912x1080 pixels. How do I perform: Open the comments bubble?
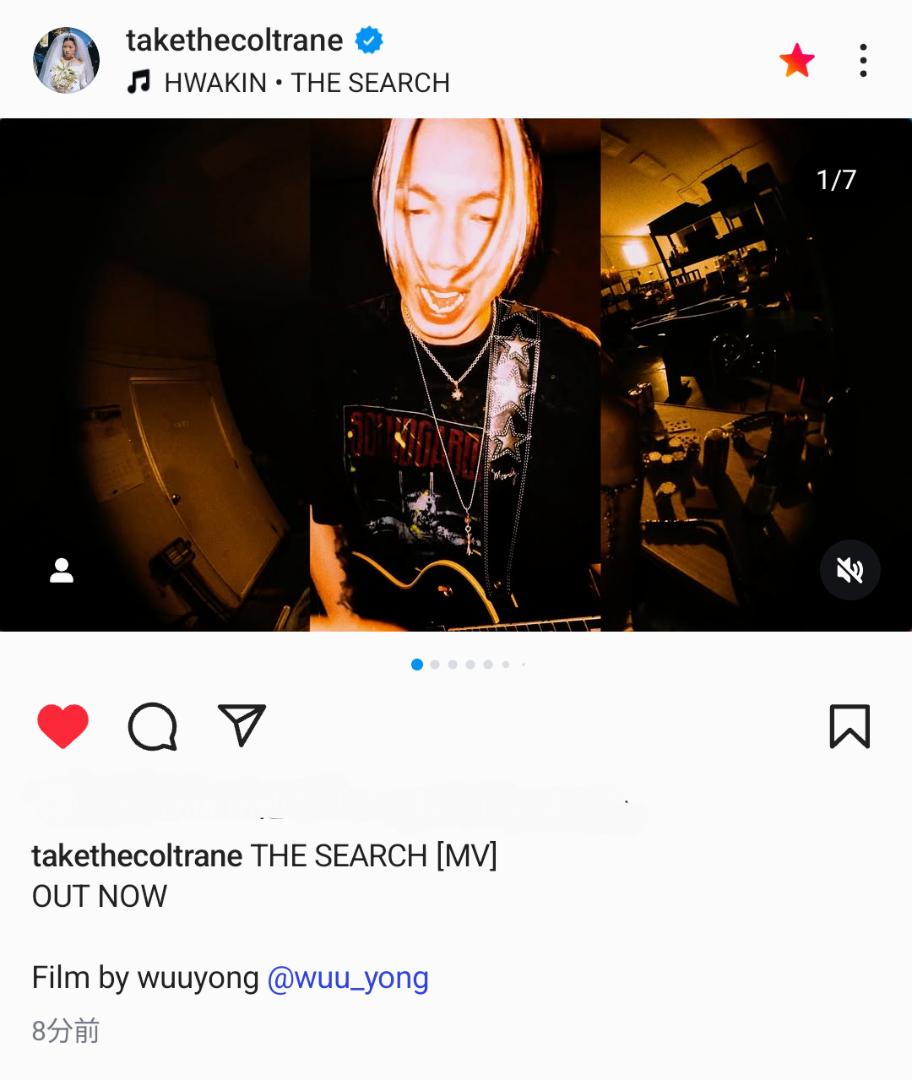(x=153, y=726)
